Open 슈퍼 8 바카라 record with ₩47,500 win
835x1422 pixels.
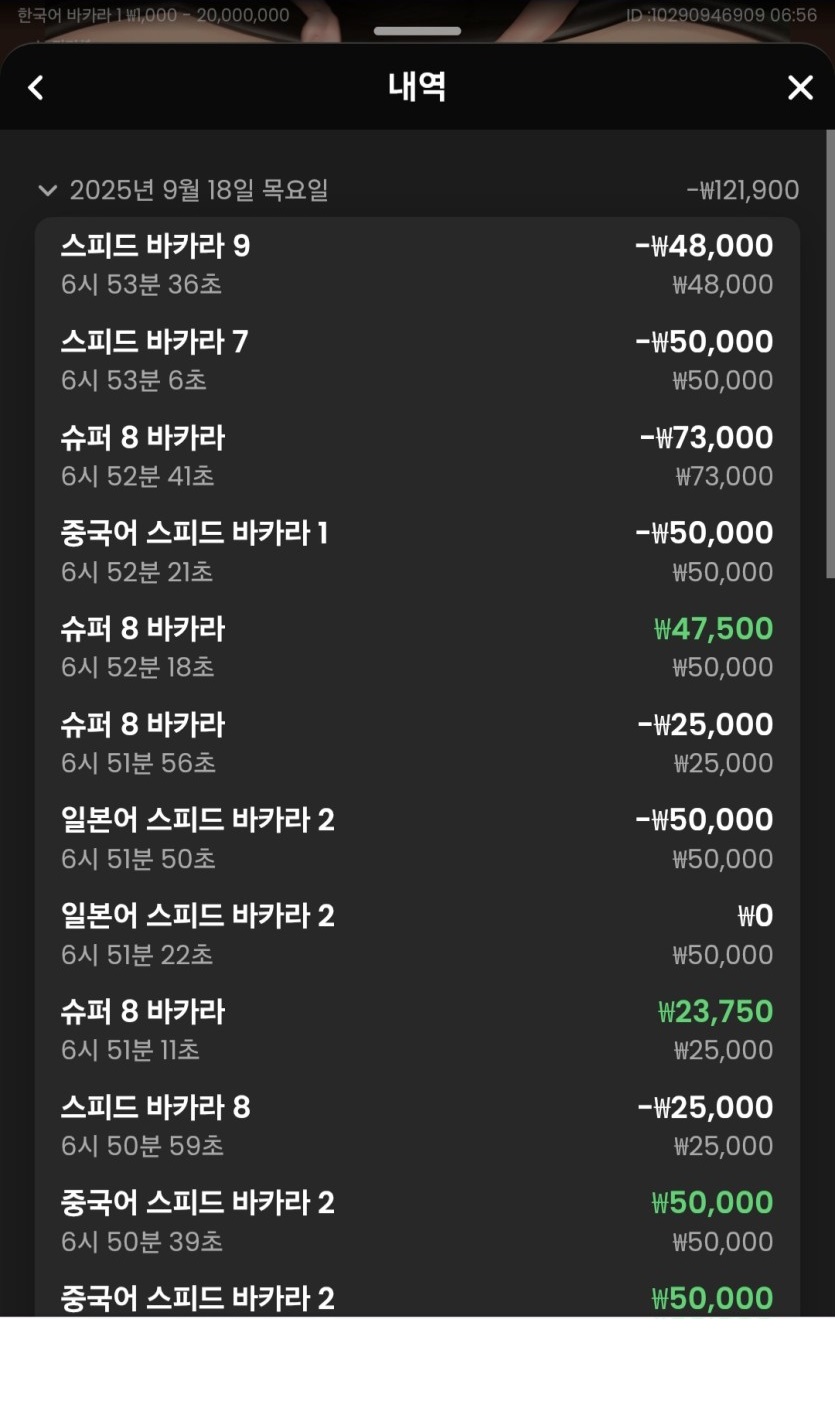point(416,647)
